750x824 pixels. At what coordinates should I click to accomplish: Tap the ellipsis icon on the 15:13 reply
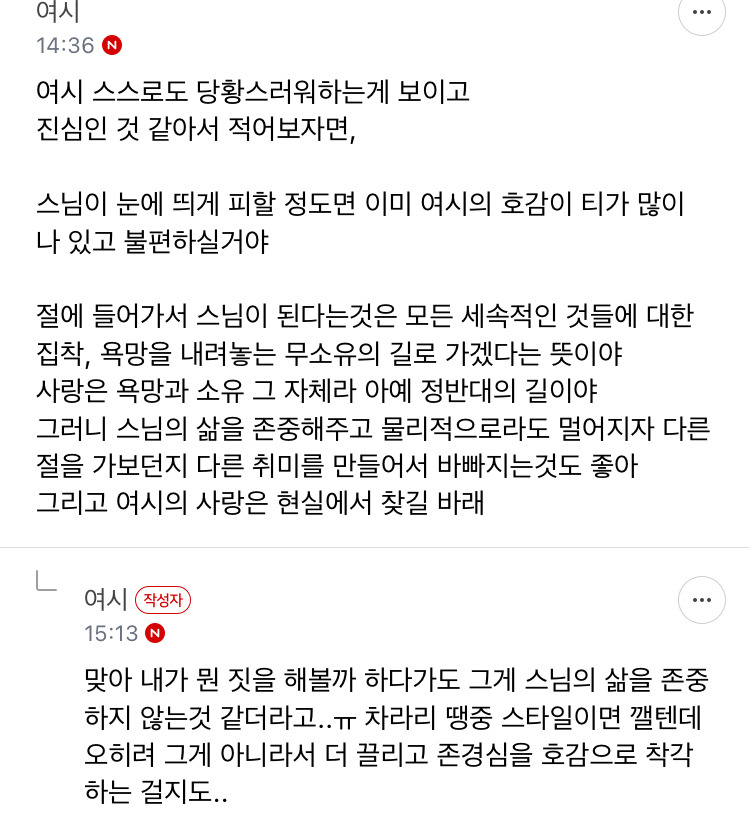point(701,600)
